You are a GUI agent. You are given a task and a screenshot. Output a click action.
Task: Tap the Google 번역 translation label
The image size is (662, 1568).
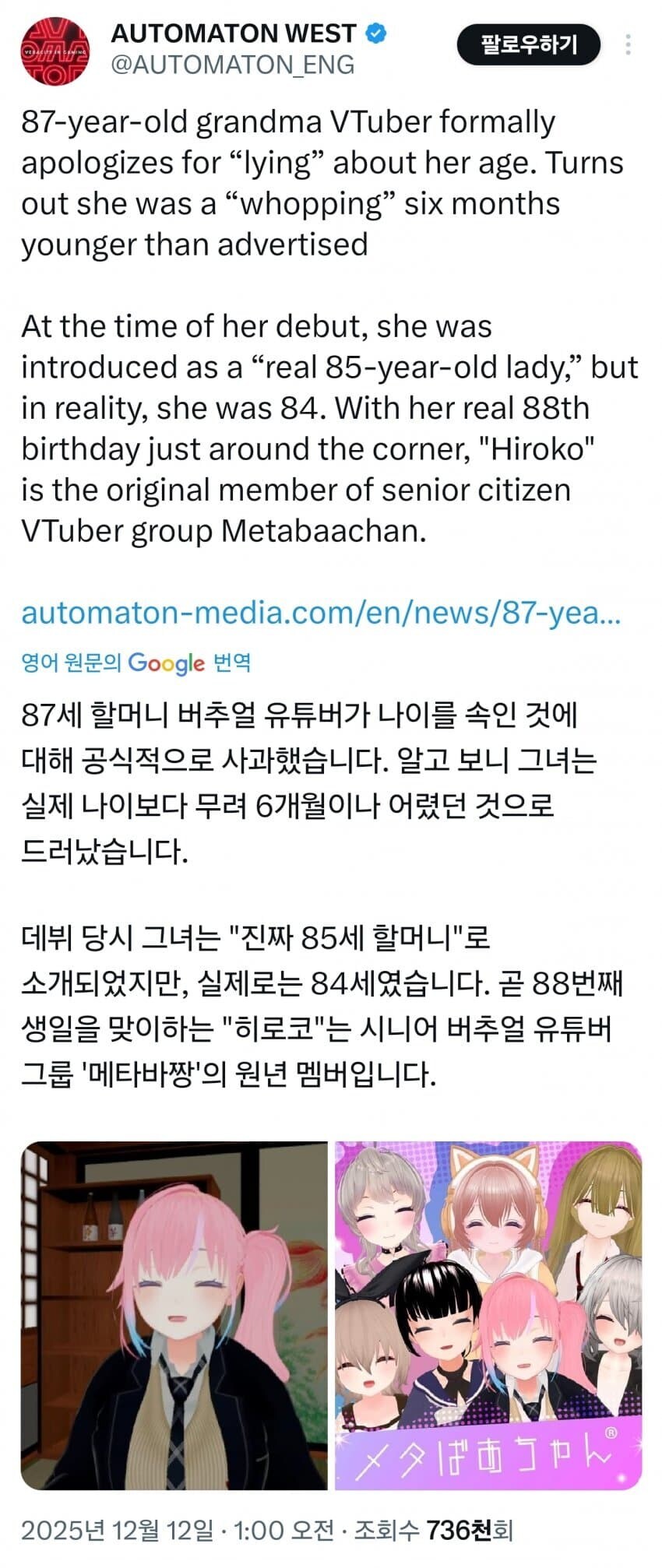[136, 663]
